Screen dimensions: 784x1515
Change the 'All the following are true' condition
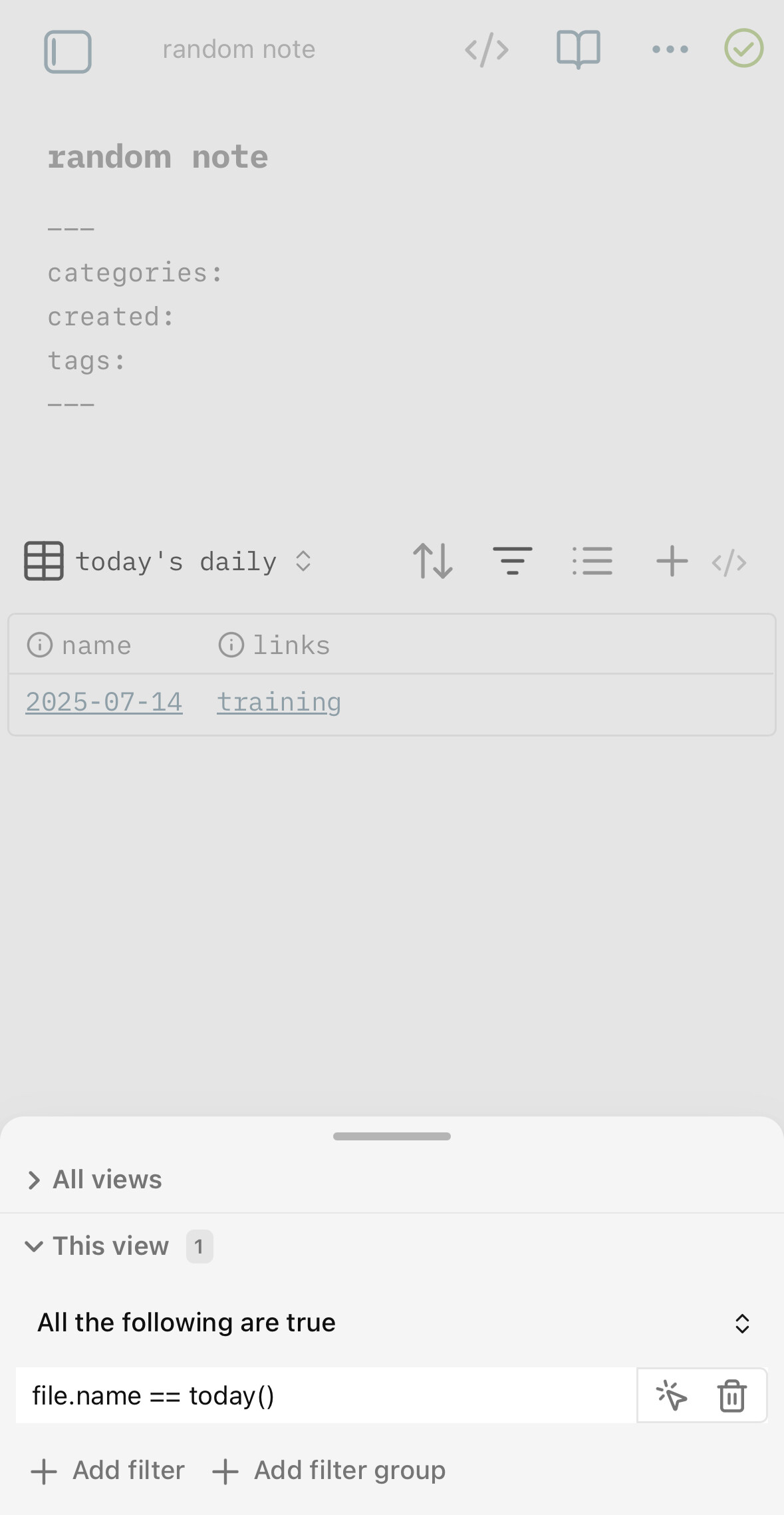pos(394,1323)
